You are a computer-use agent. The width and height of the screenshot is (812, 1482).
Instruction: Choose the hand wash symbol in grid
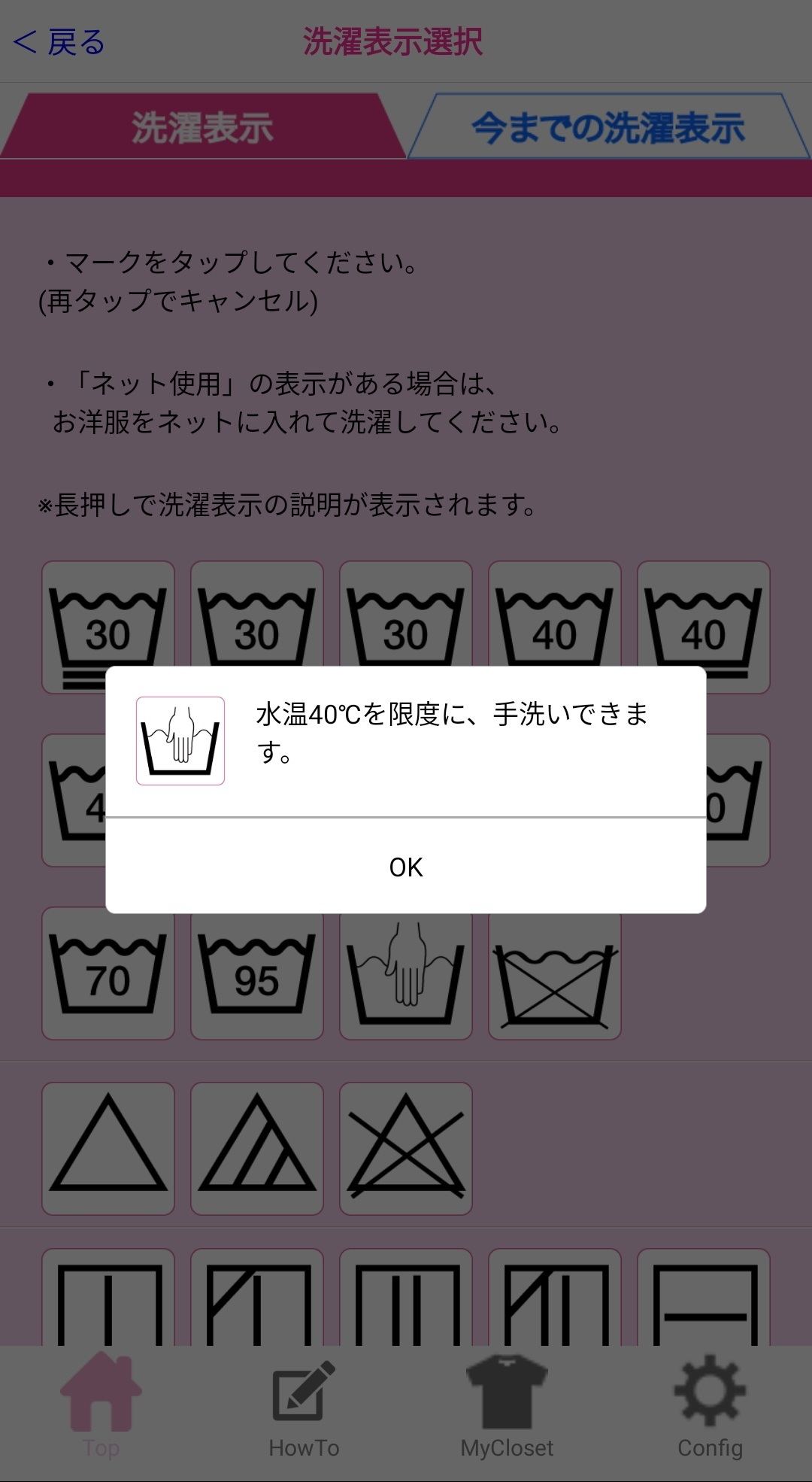pyautogui.click(x=406, y=973)
